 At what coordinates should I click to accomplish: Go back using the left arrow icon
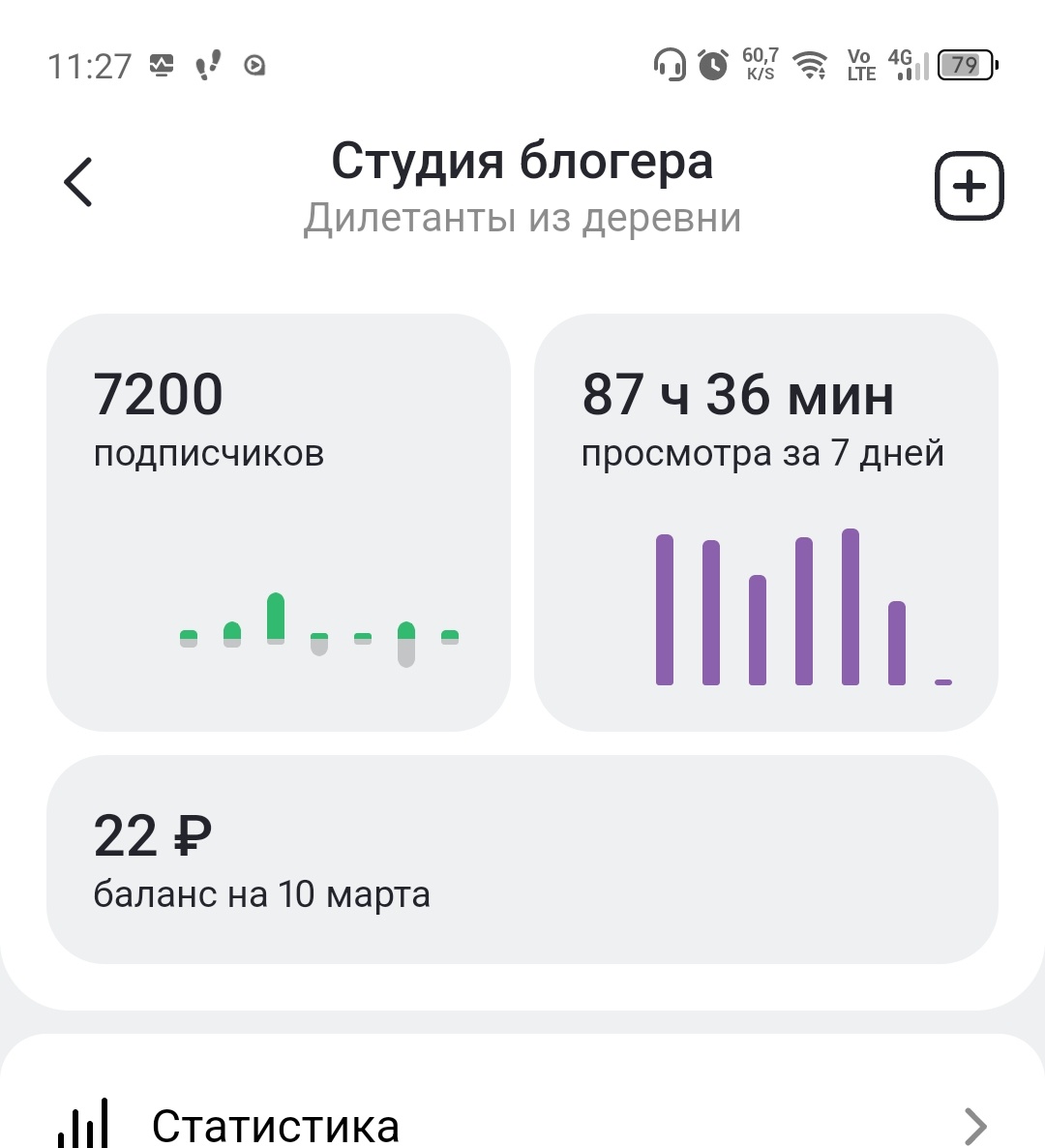point(77,182)
